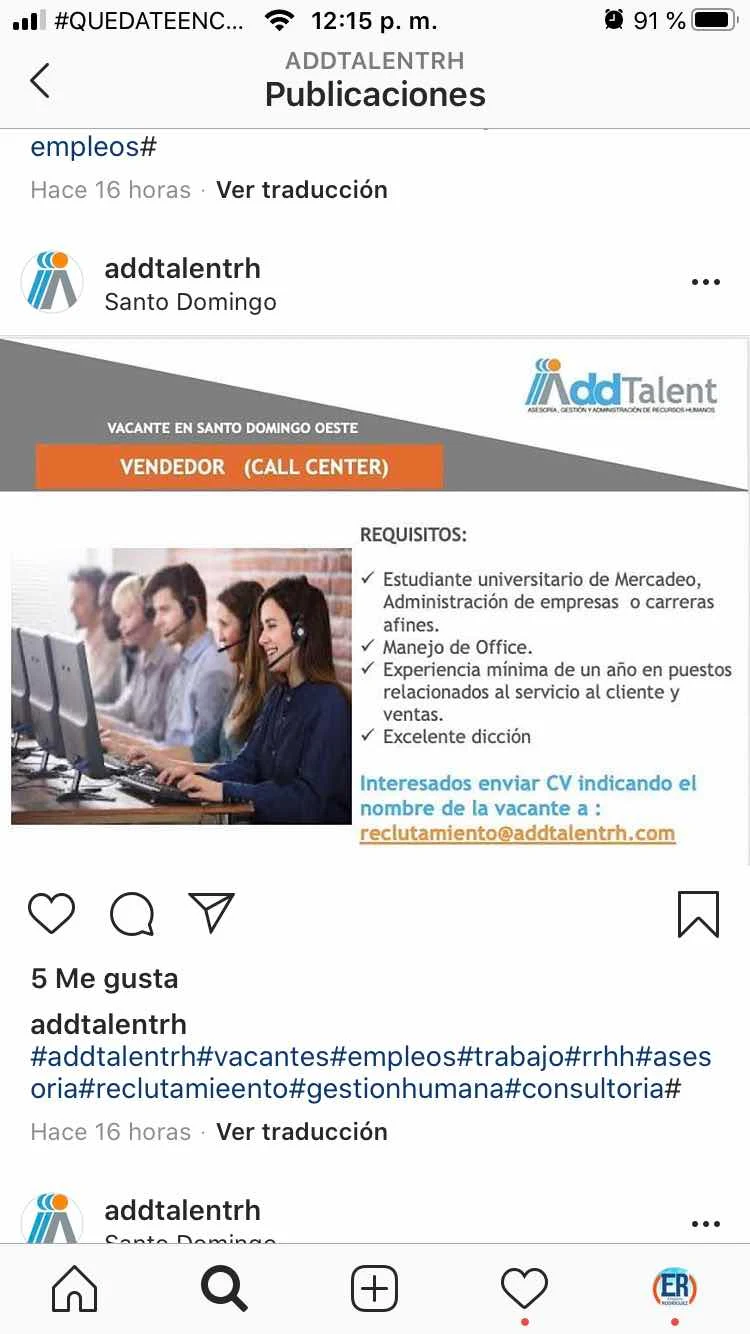Screen dimensions: 750x1334
Task: Open the Vendedor Call Center vacancy image
Action: (374, 600)
